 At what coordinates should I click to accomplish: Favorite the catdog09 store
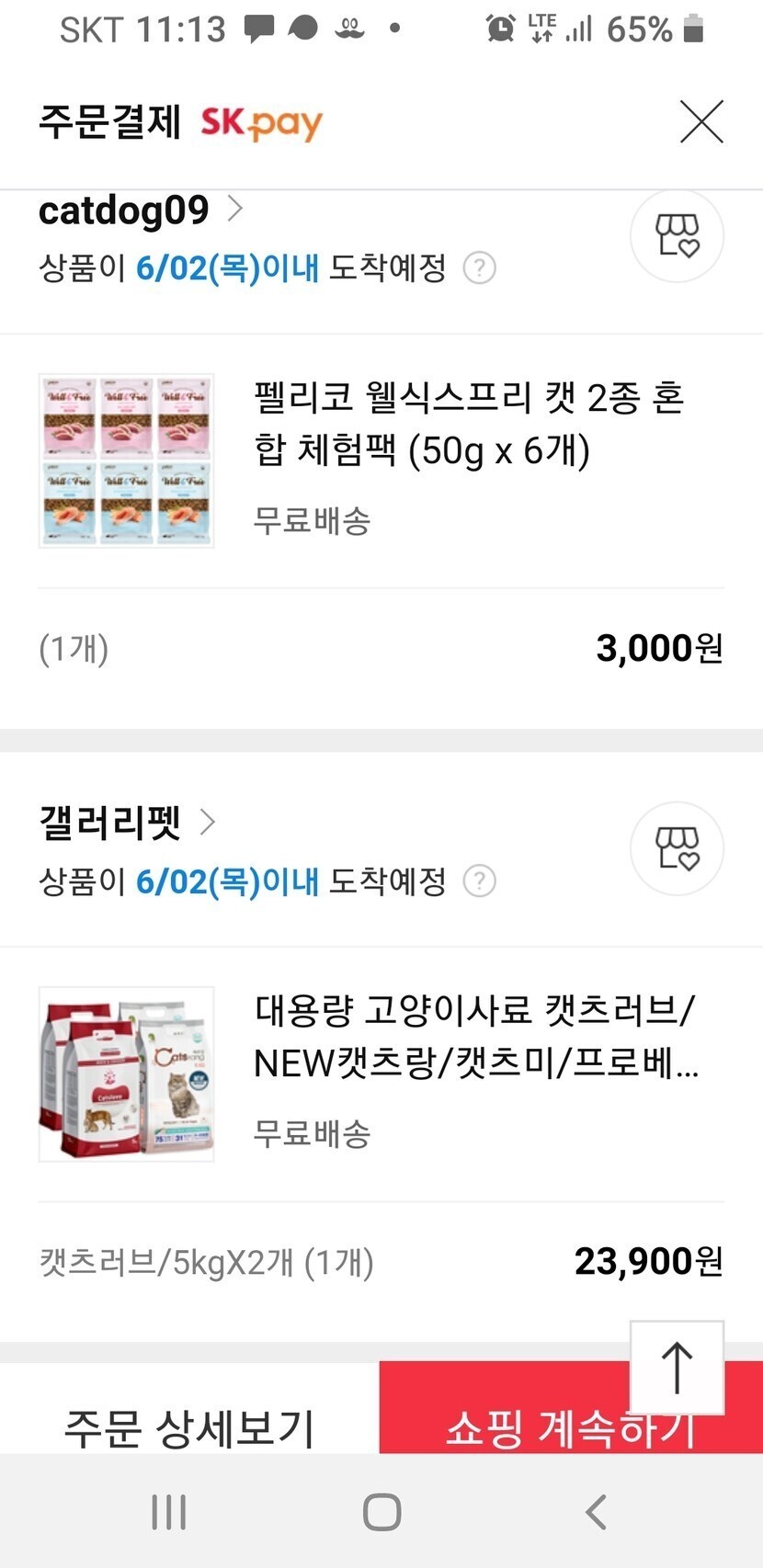[x=677, y=235]
